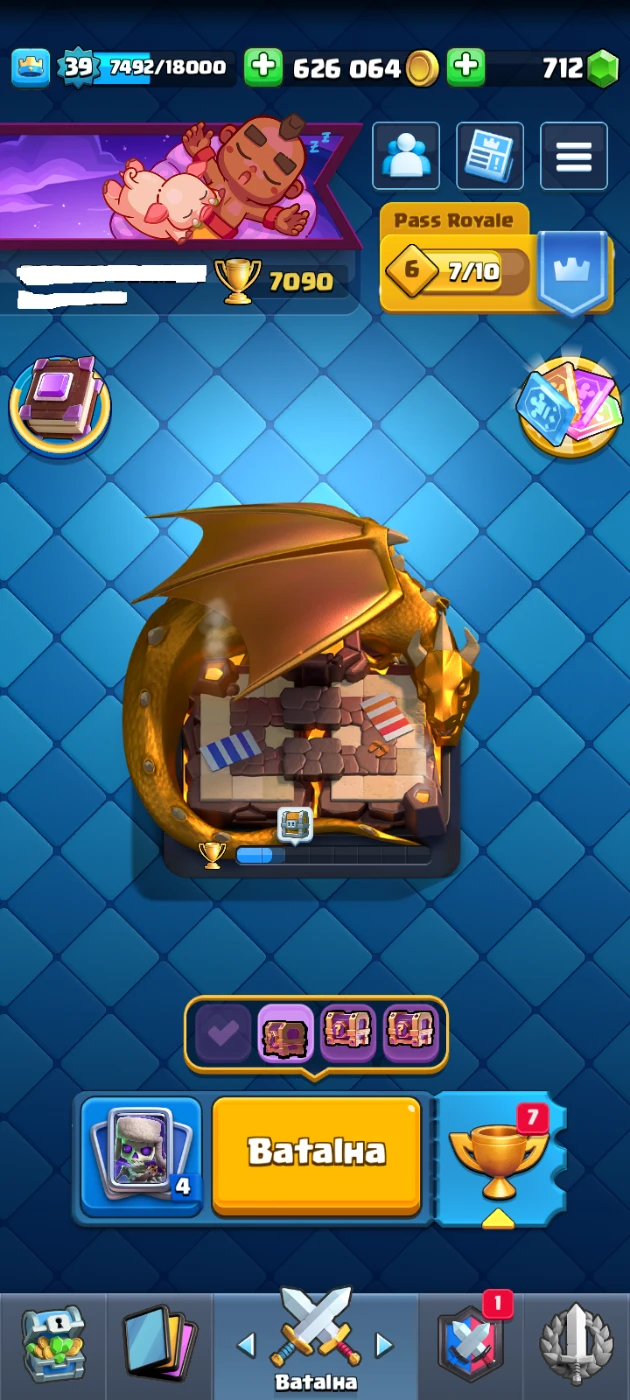Open the card bundle icon
This screenshot has height=1400, width=630.
569,405
